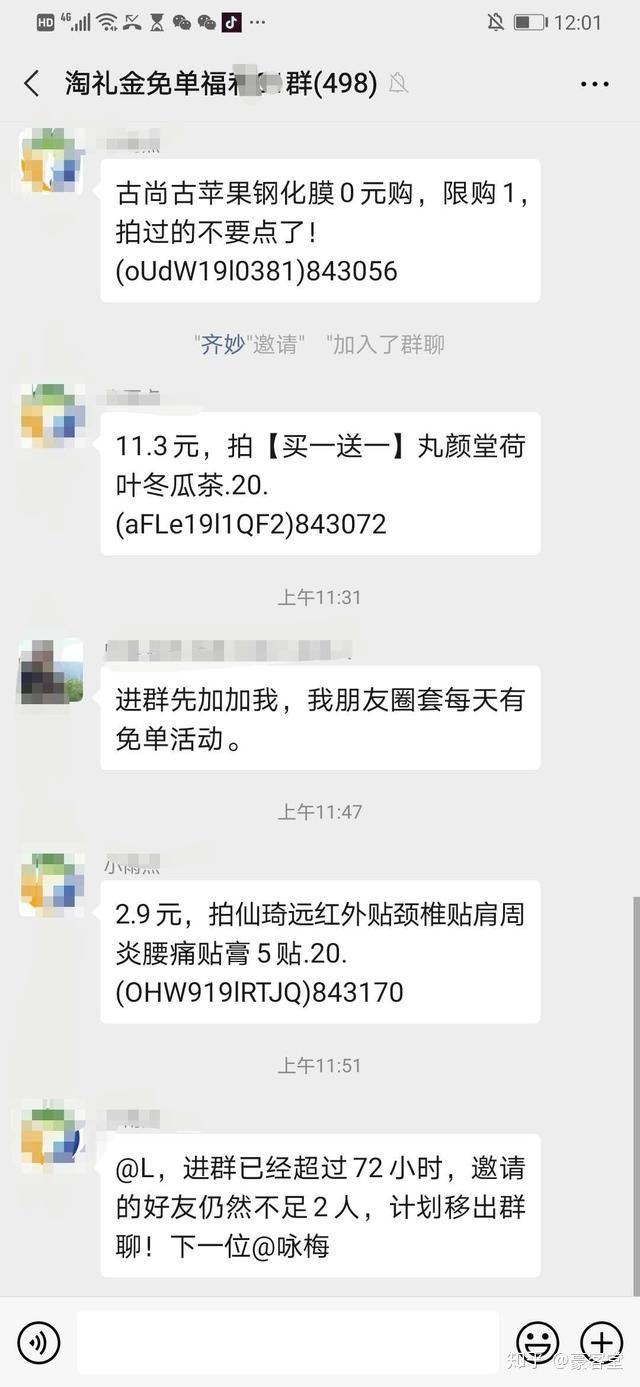Tap the avatar beside the 进群先加加我 message
Viewport: 640px width, 1387px height.
pyautogui.click(x=52, y=670)
